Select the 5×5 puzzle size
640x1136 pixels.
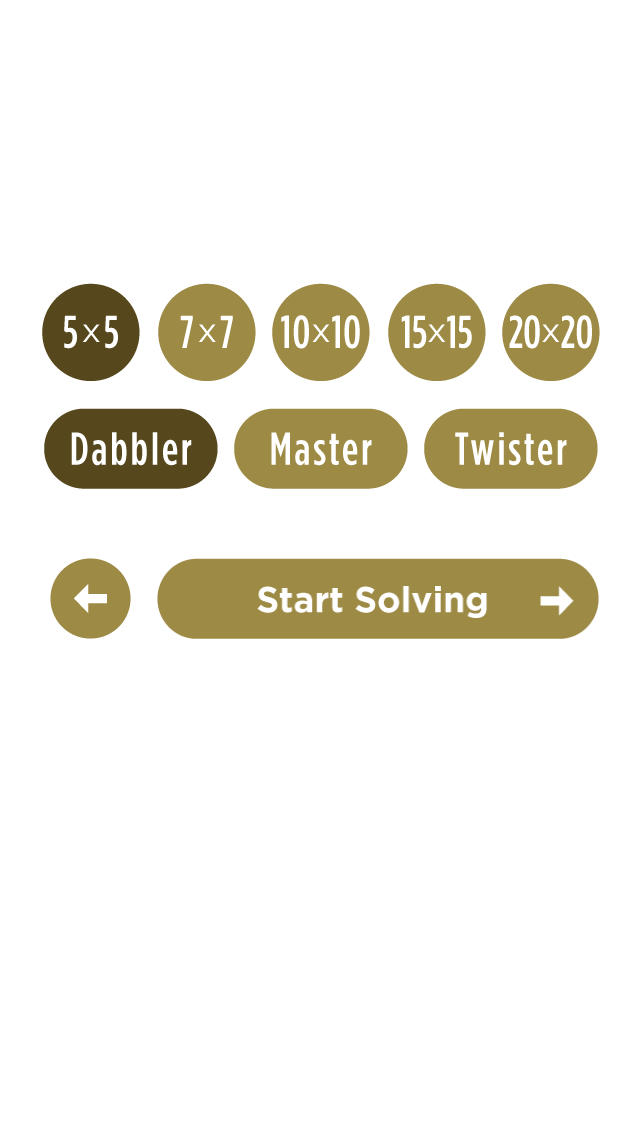tap(91, 333)
